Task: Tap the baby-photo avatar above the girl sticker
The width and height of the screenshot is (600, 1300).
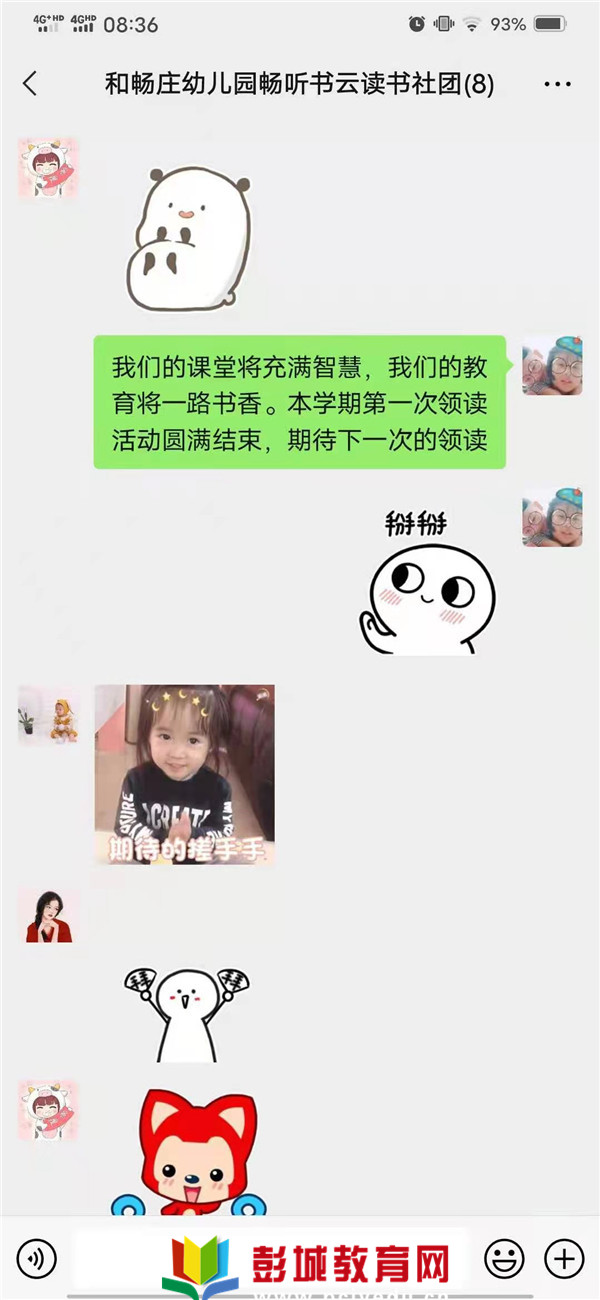Action: [x=48, y=716]
